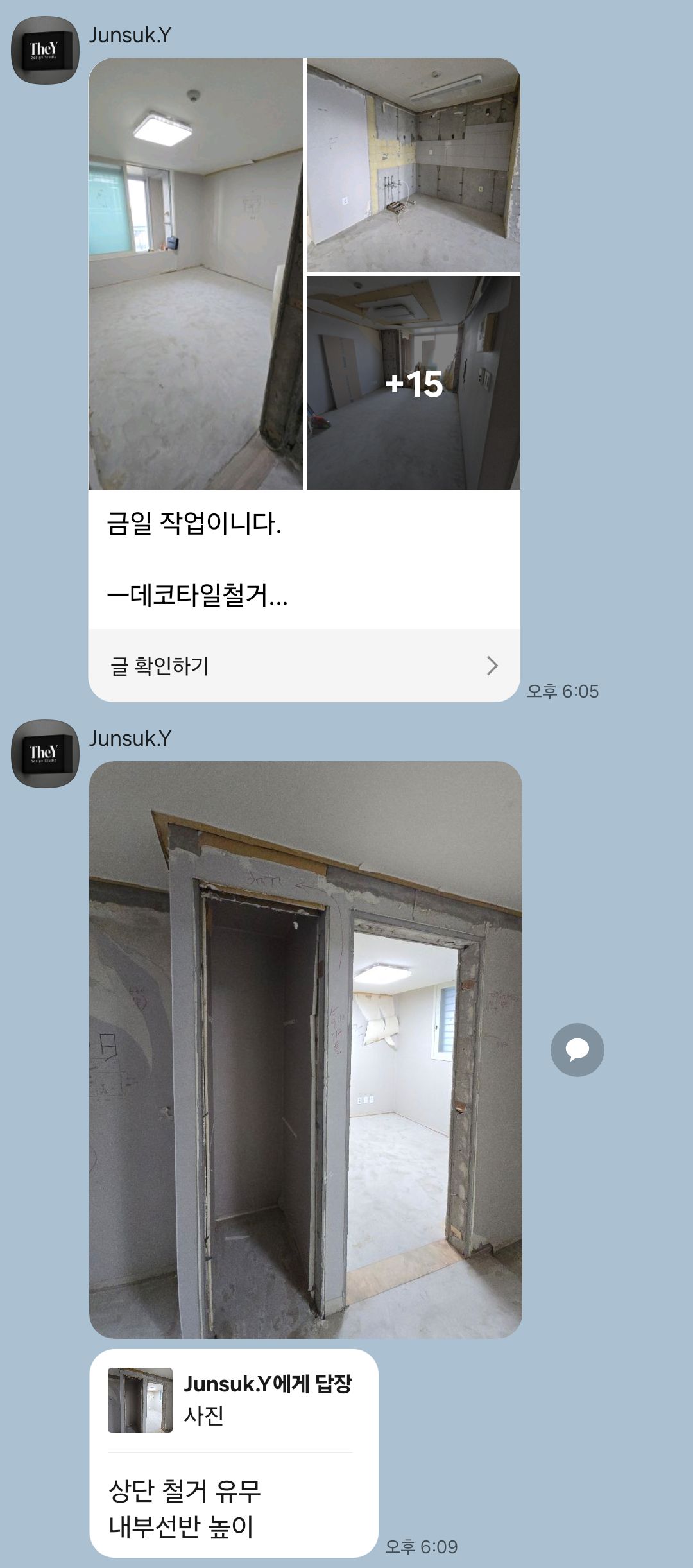Viewport: 693px width, 1568px height.
Task: Open the +15 more photos tile
Action: [413, 383]
